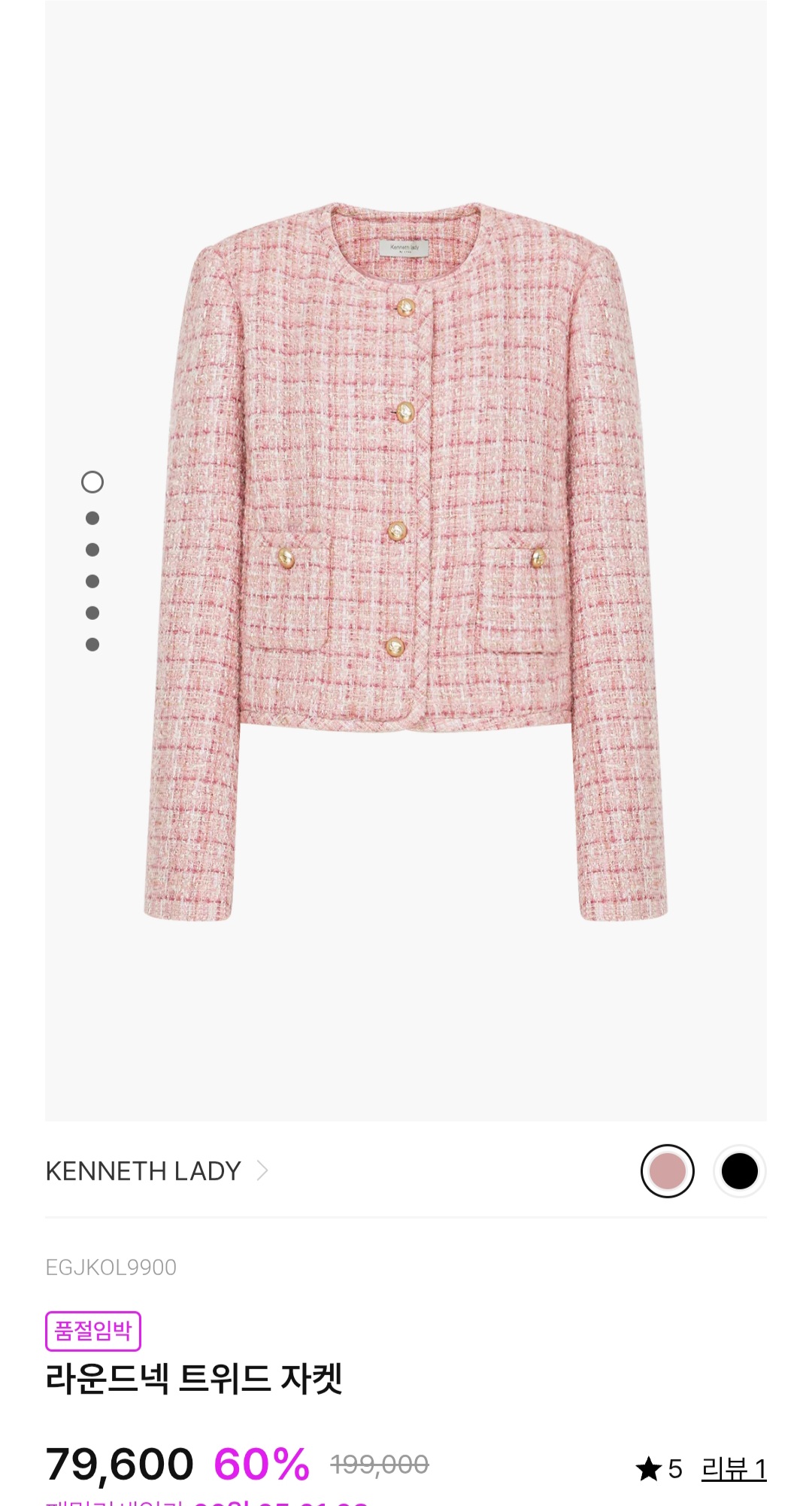Viewport: 812px width, 1506px height.
Task: View the tweed jacket product photo
Action: (x=406, y=560)
